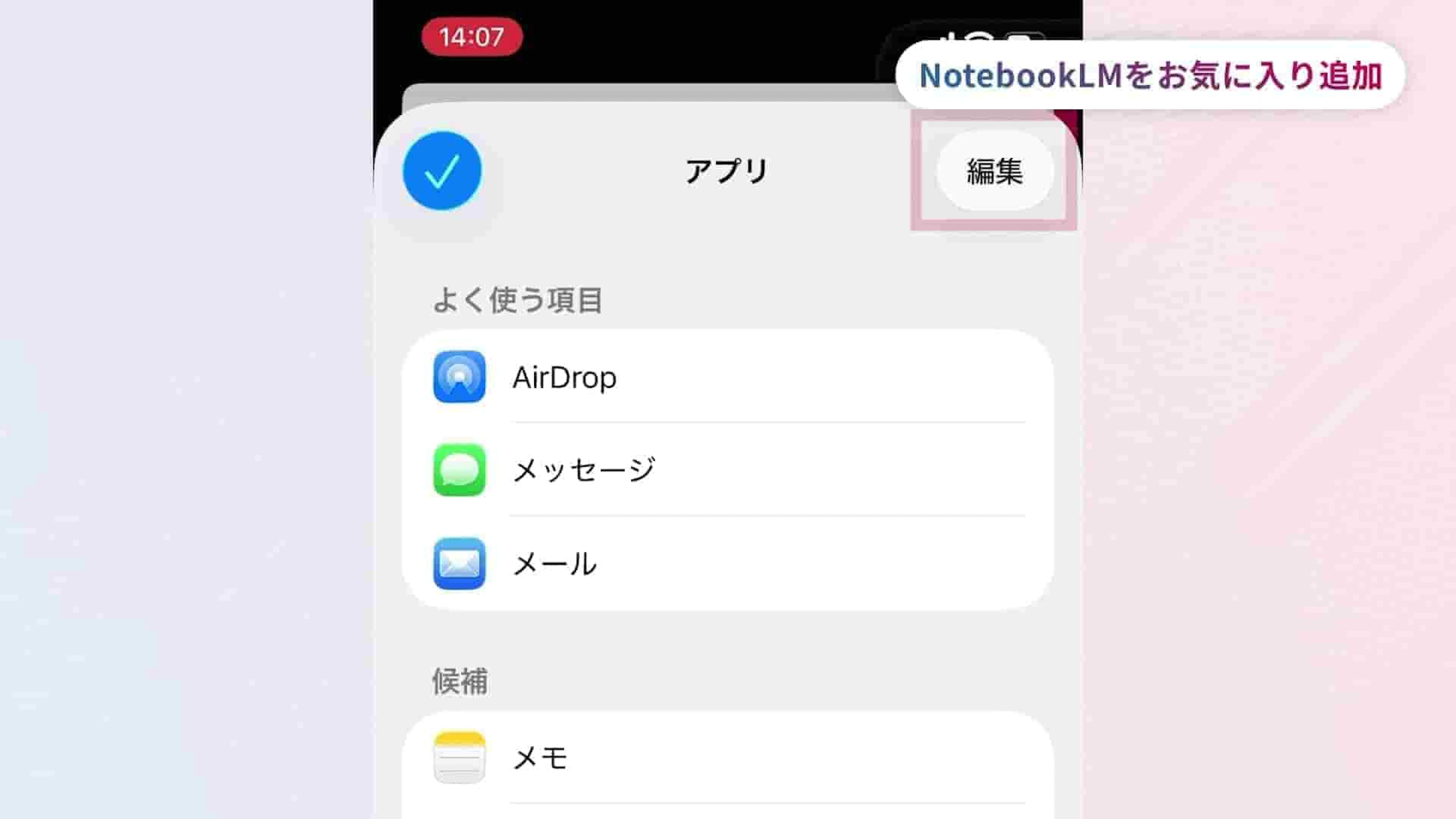Confirm with the blue checkmark button
The width and height of the screenshot is (1456, 819).
[442, 171]
